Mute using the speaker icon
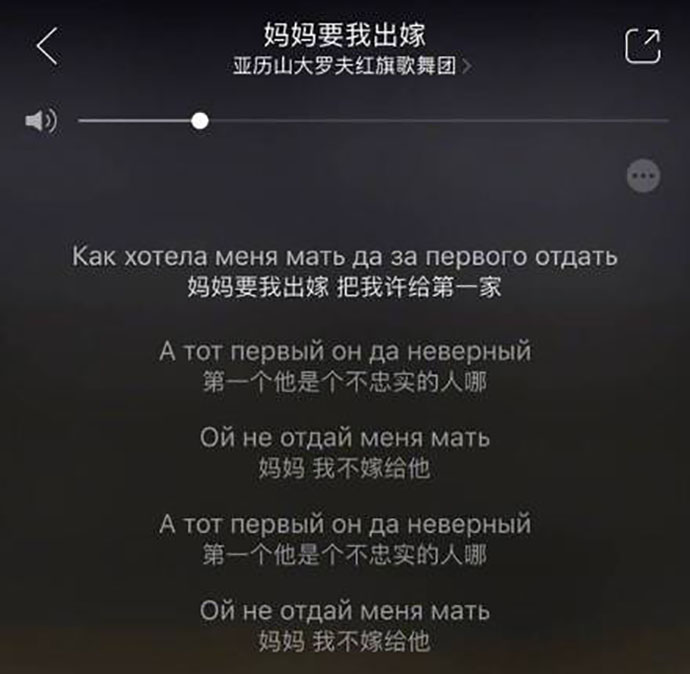This screenshot has width=690, height=674. (x=40, y=121)
